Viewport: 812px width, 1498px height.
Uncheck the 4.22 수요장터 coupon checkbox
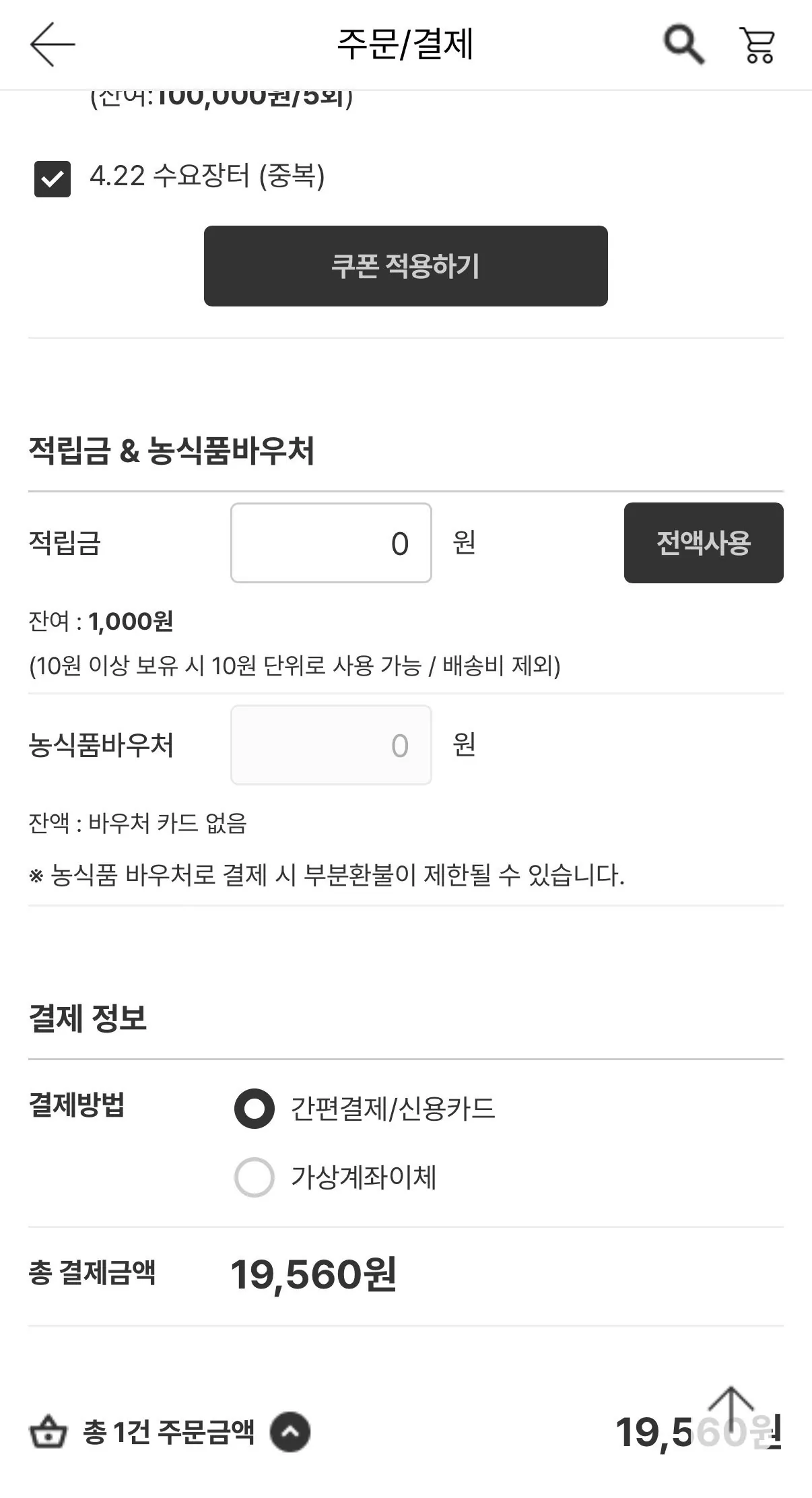tap(52, 178)
